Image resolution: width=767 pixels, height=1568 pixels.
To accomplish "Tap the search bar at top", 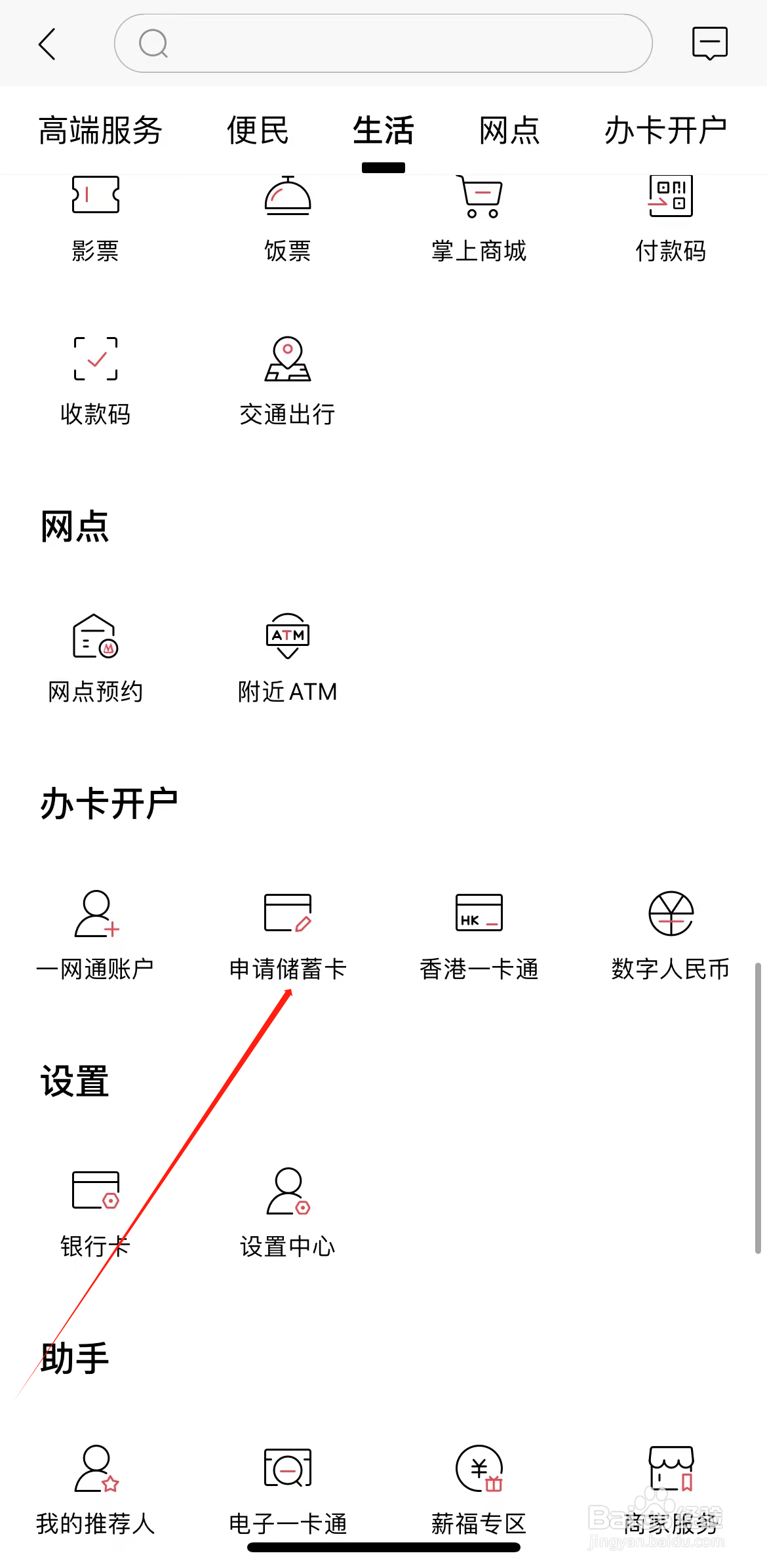I will tap(383, 43).
